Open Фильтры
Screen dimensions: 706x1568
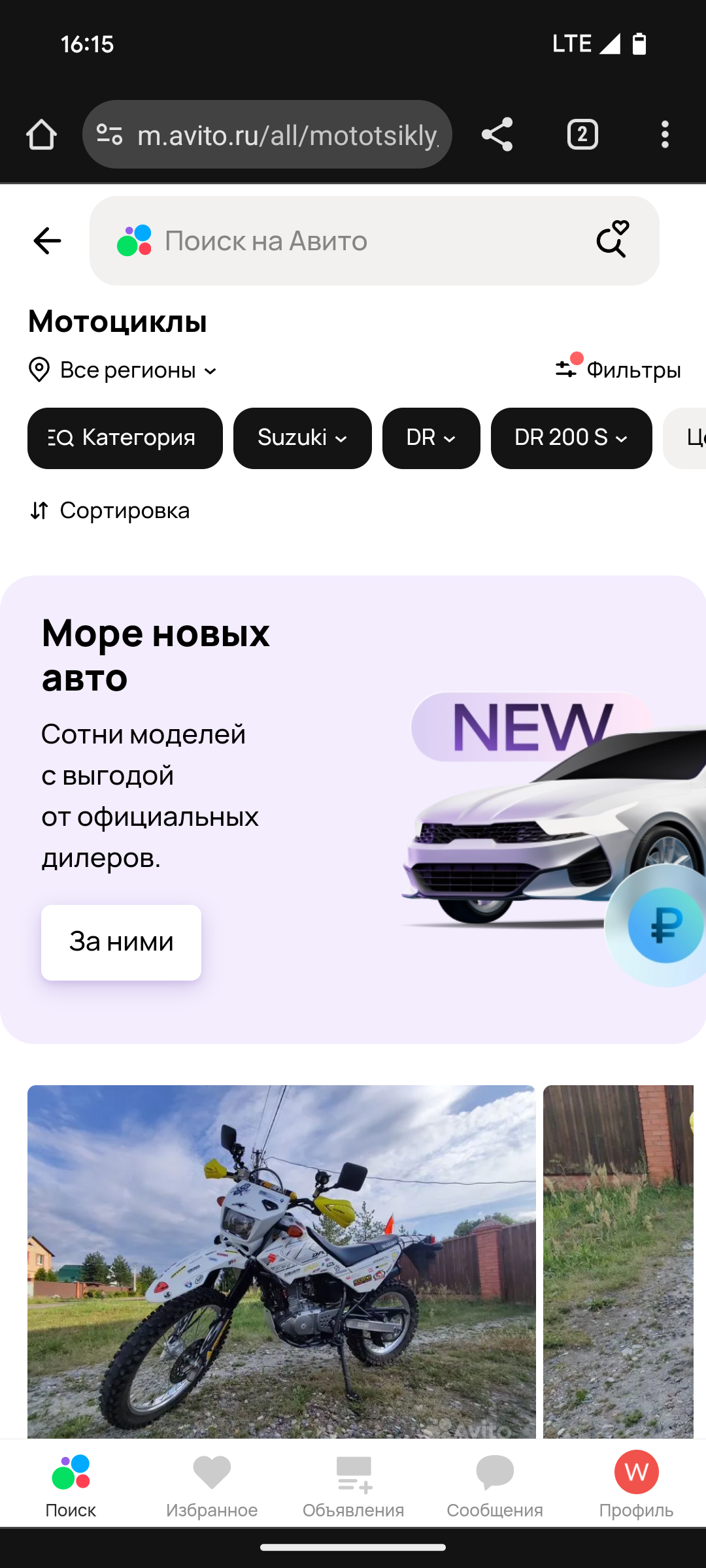tap(618, 369)
